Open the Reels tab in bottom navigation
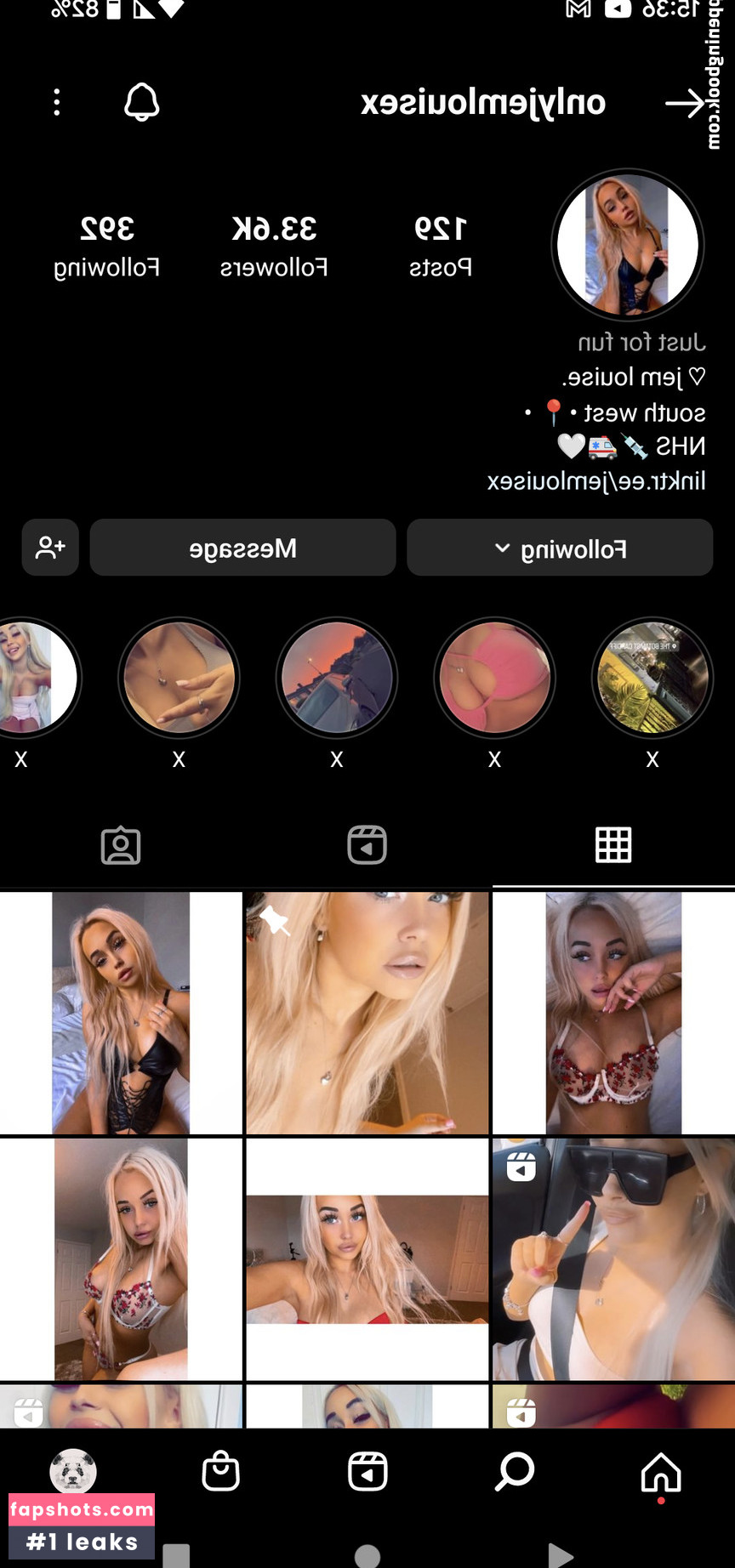The height and width of the screenshot is (1568, 735). (x=367, y=1472)
